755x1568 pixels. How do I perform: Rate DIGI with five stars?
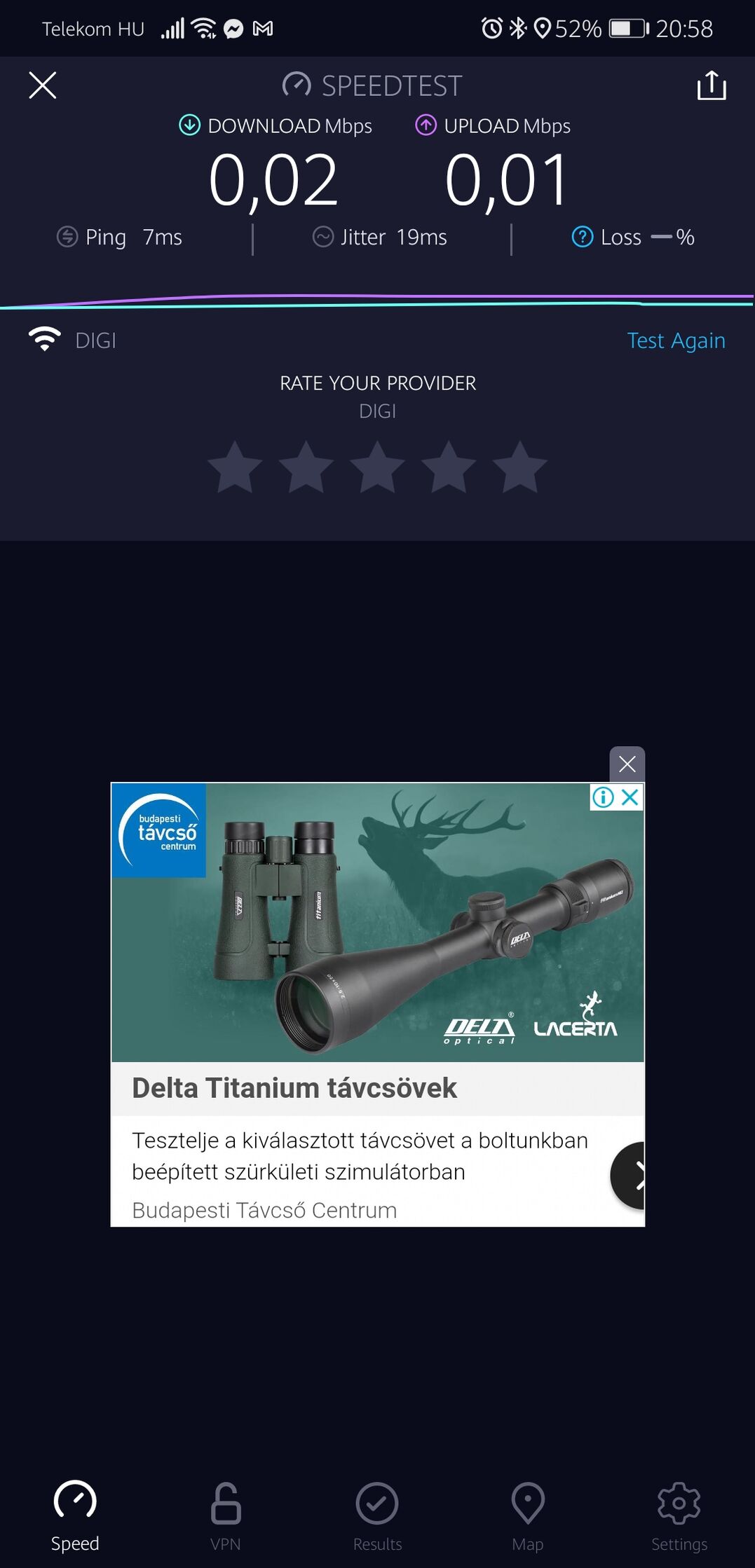coord(519,467)
